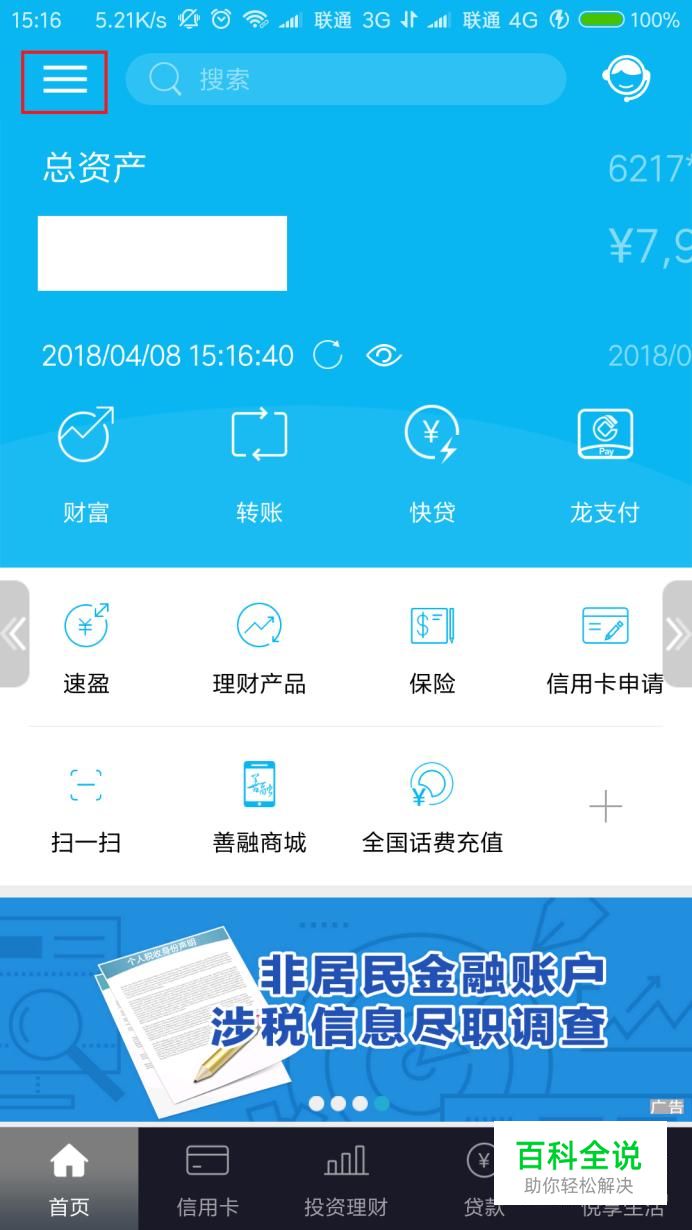Open 速盈 shortcut

click(x=86, y=648)
